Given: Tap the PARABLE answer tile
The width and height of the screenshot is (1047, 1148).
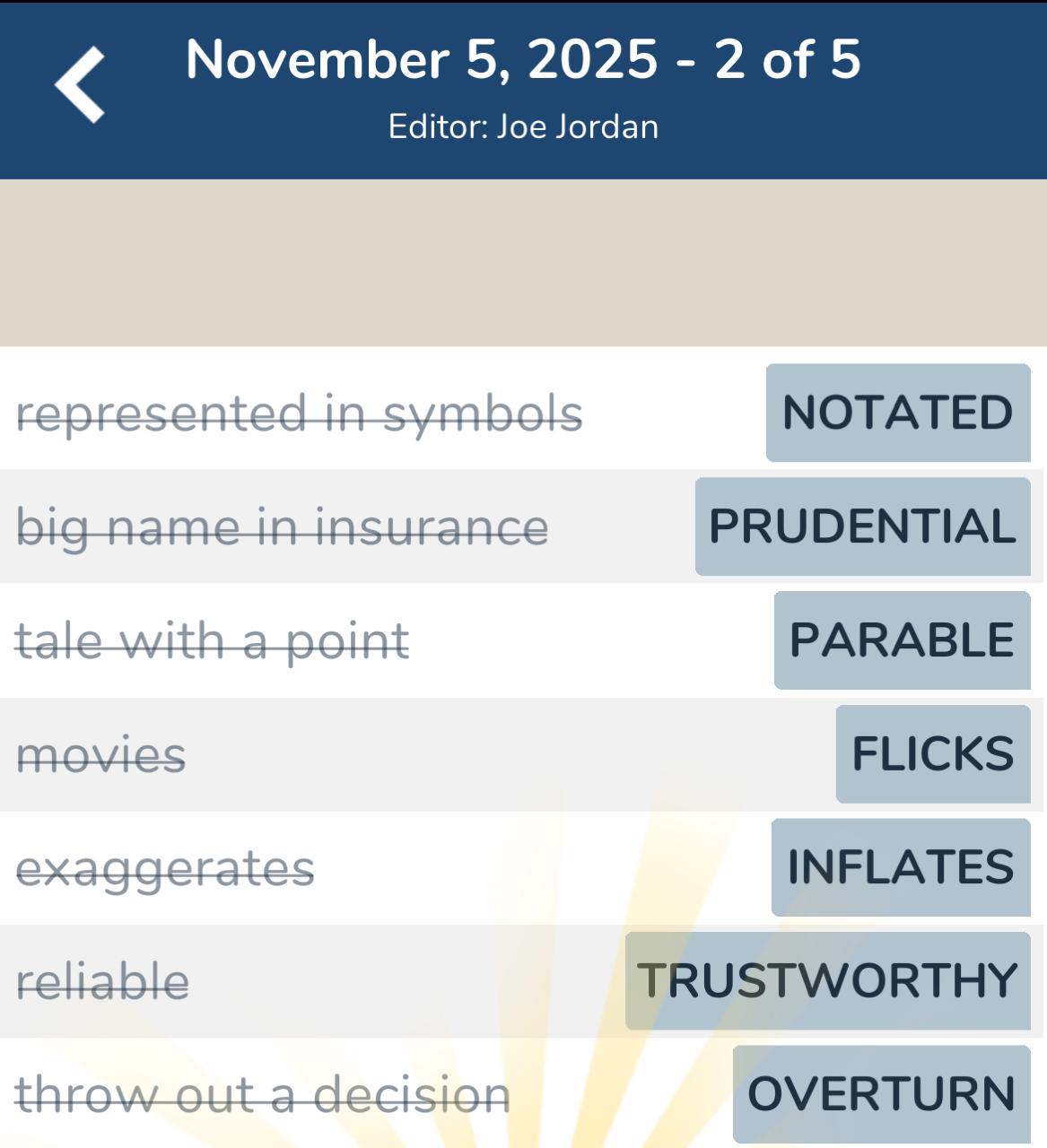Looking at the screenshot, I should [900, 640].
